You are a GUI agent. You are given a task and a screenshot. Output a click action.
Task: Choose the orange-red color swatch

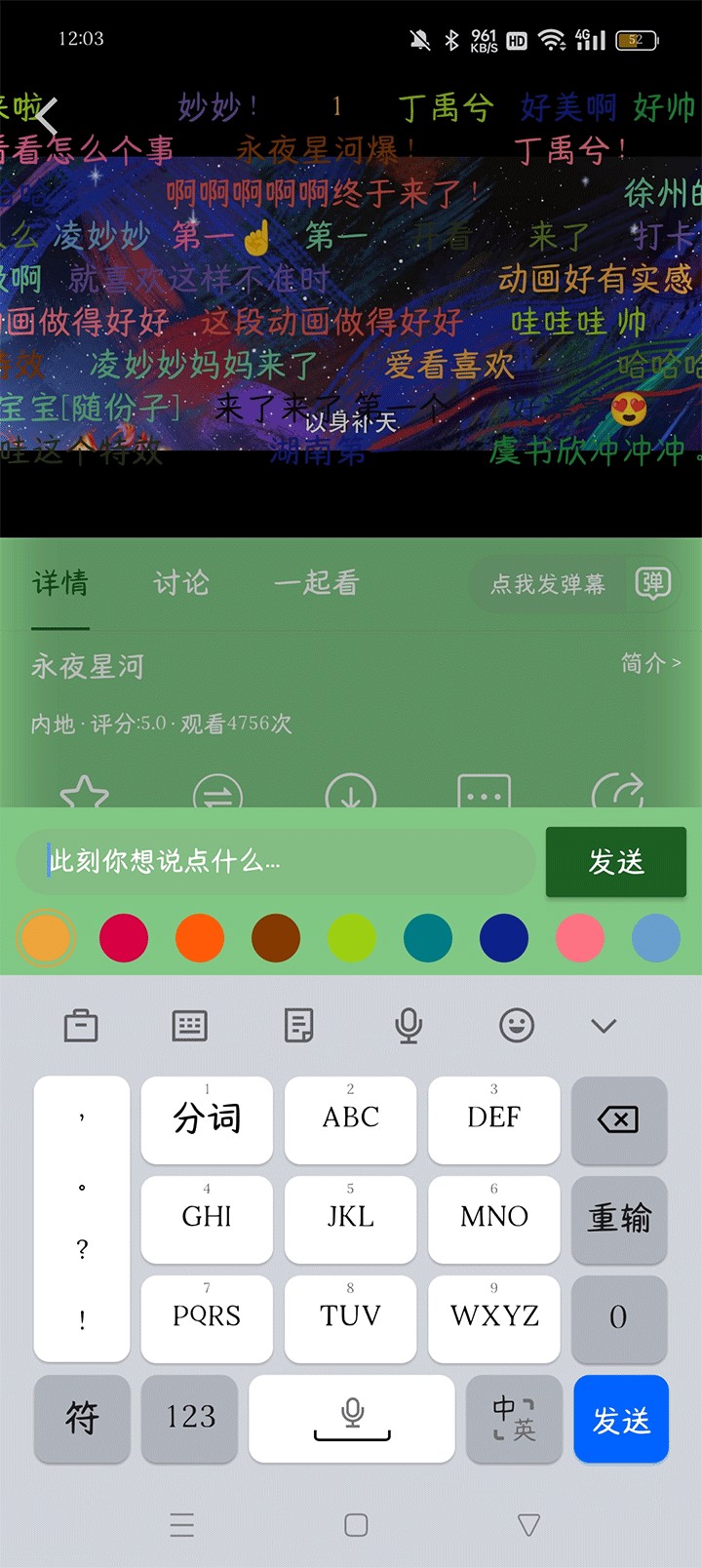click(x=200, y=938)
